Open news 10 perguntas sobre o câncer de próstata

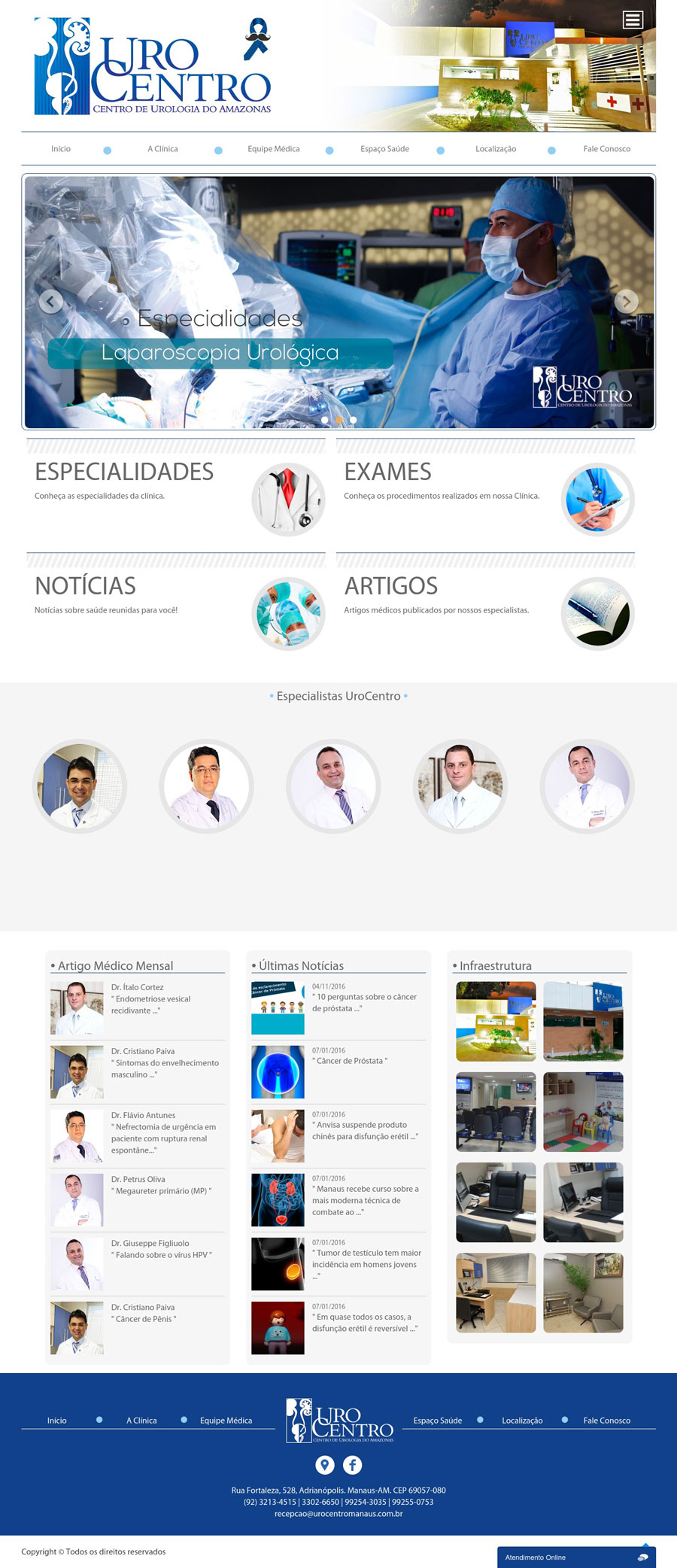pyautogui.click(x=363, y=1002)
